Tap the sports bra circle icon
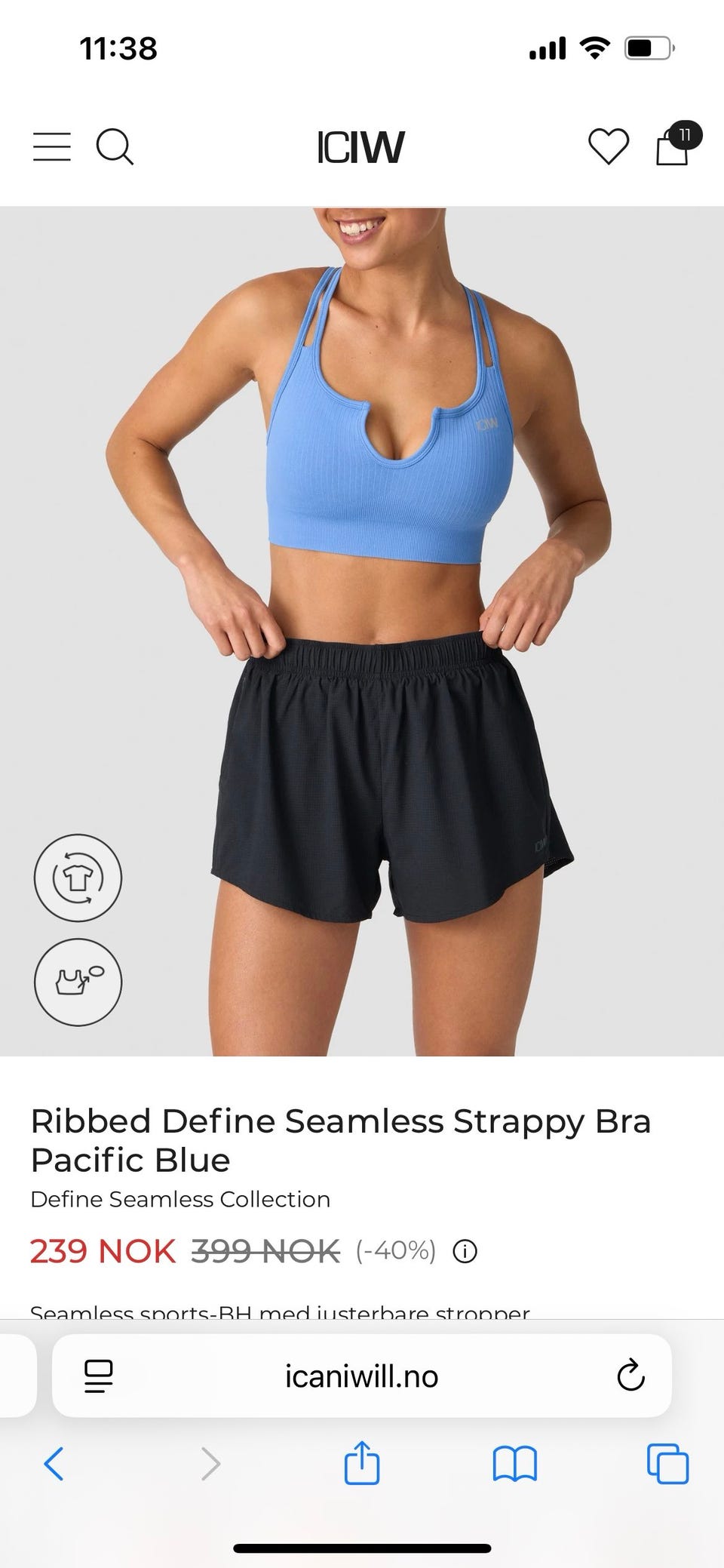This screenshot has width=724, height=1568. click(x=78, y=982)
